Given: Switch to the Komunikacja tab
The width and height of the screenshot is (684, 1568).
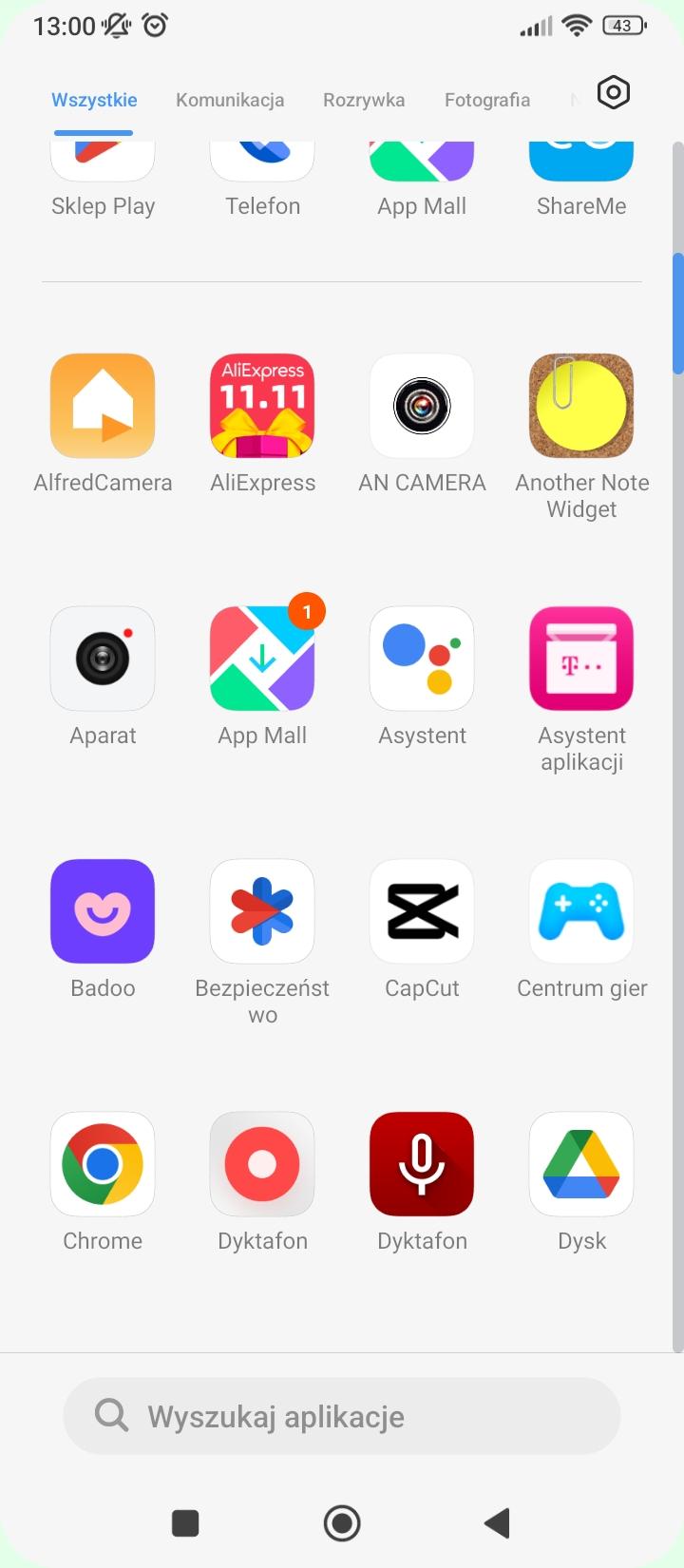Looking at the screenshot, I should pyautogui.click(x=230, y=100).
